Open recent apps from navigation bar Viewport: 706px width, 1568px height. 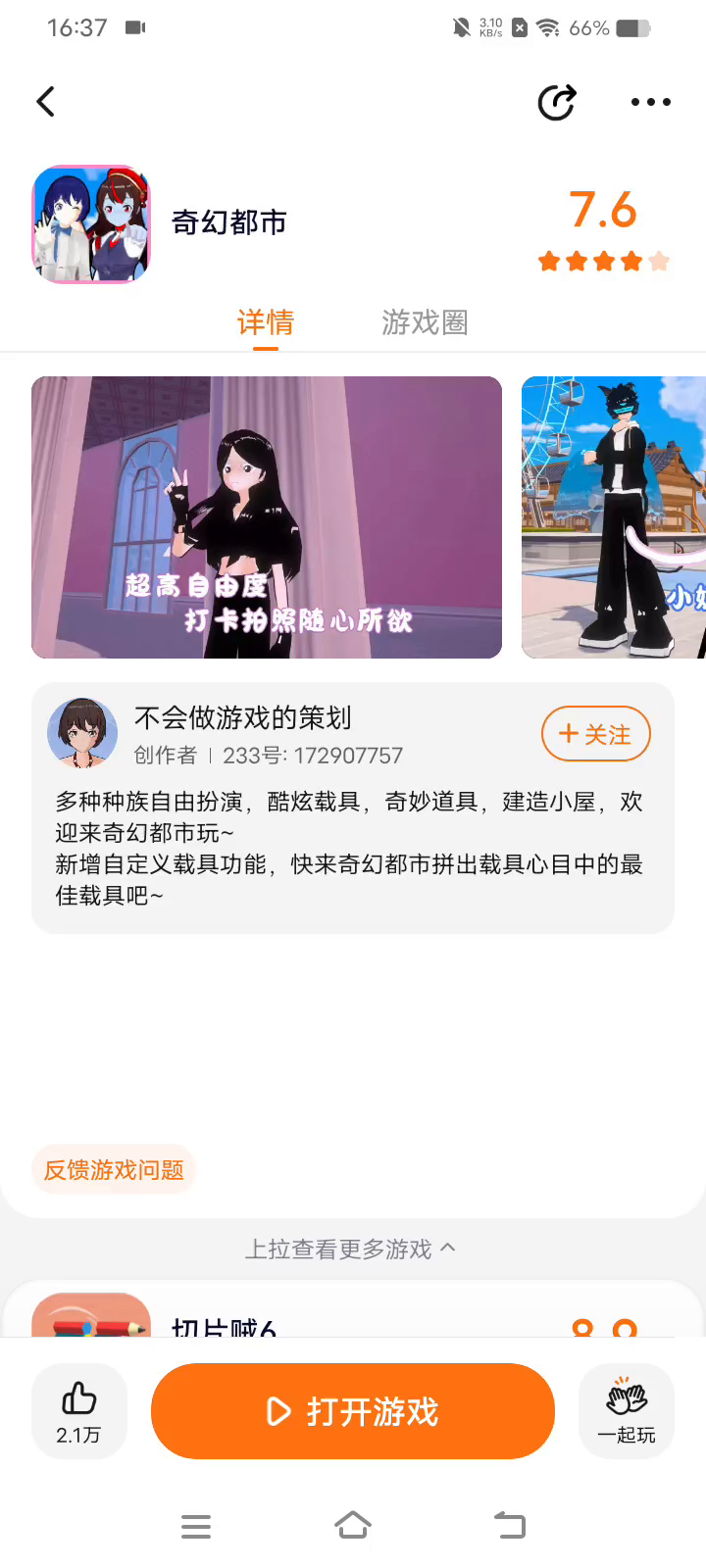pos(196,1526)
